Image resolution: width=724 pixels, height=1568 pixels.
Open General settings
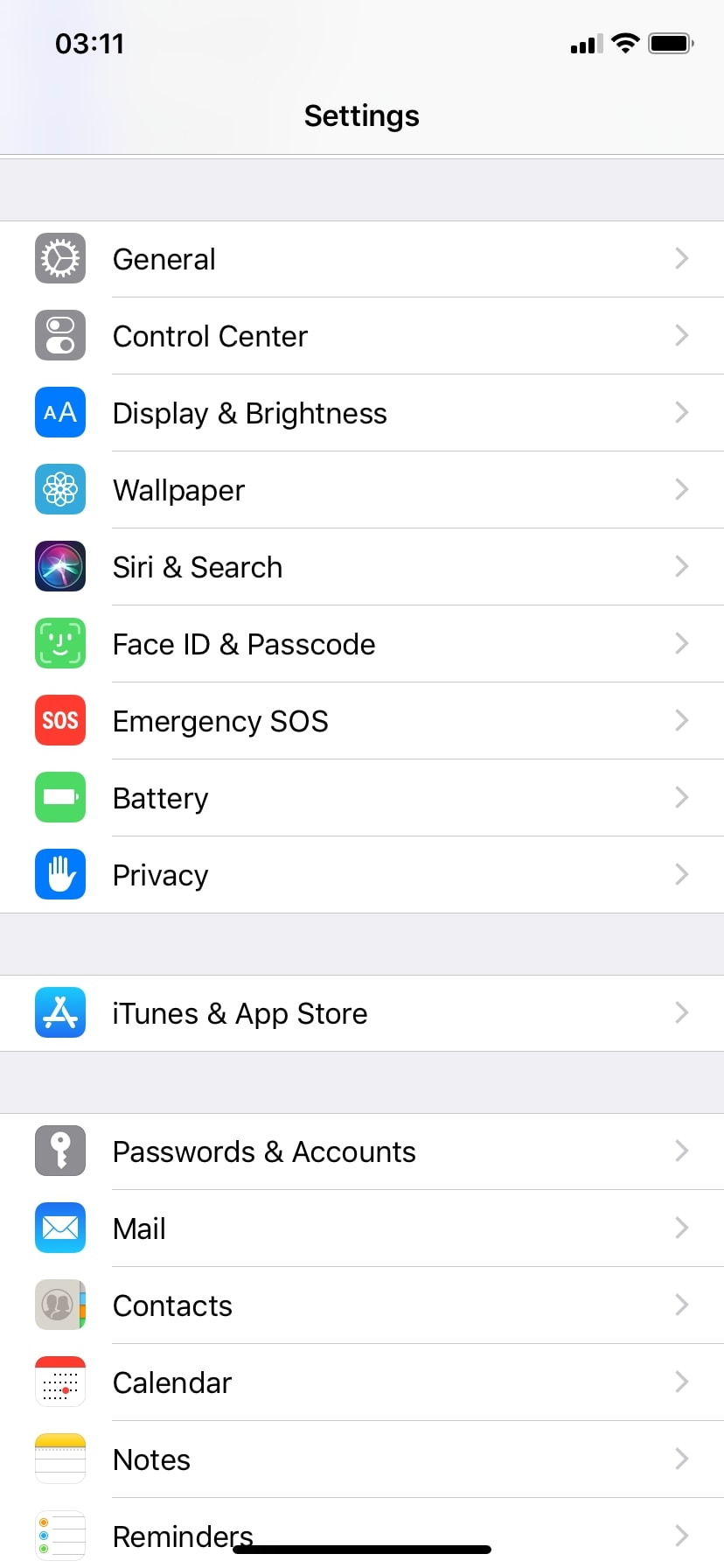tap(362, 259)
